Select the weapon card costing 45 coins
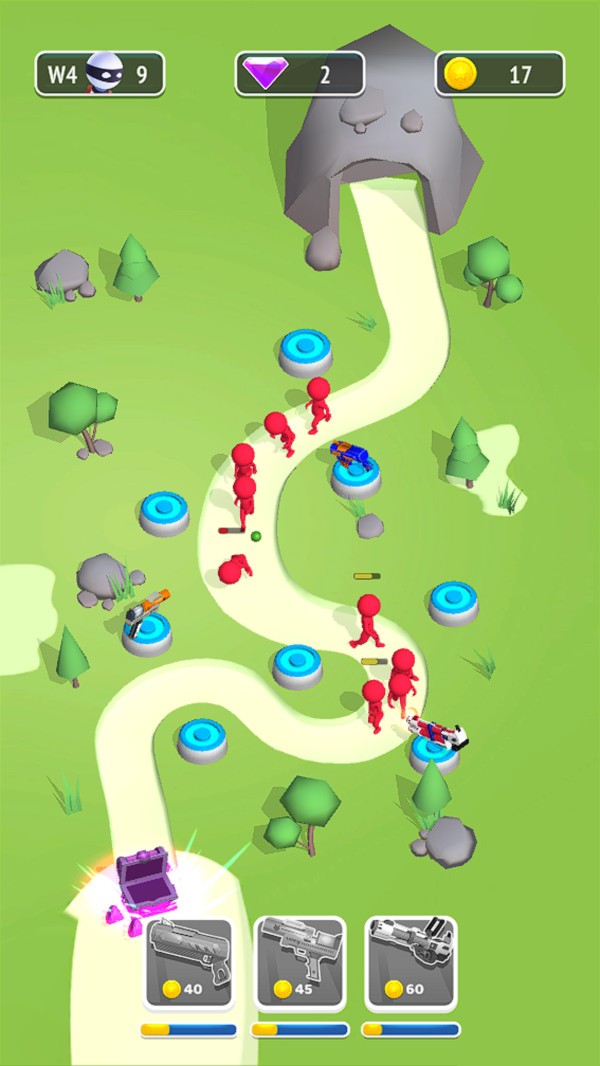Viewport: 600px width, 1066px height. click(300, 962)
